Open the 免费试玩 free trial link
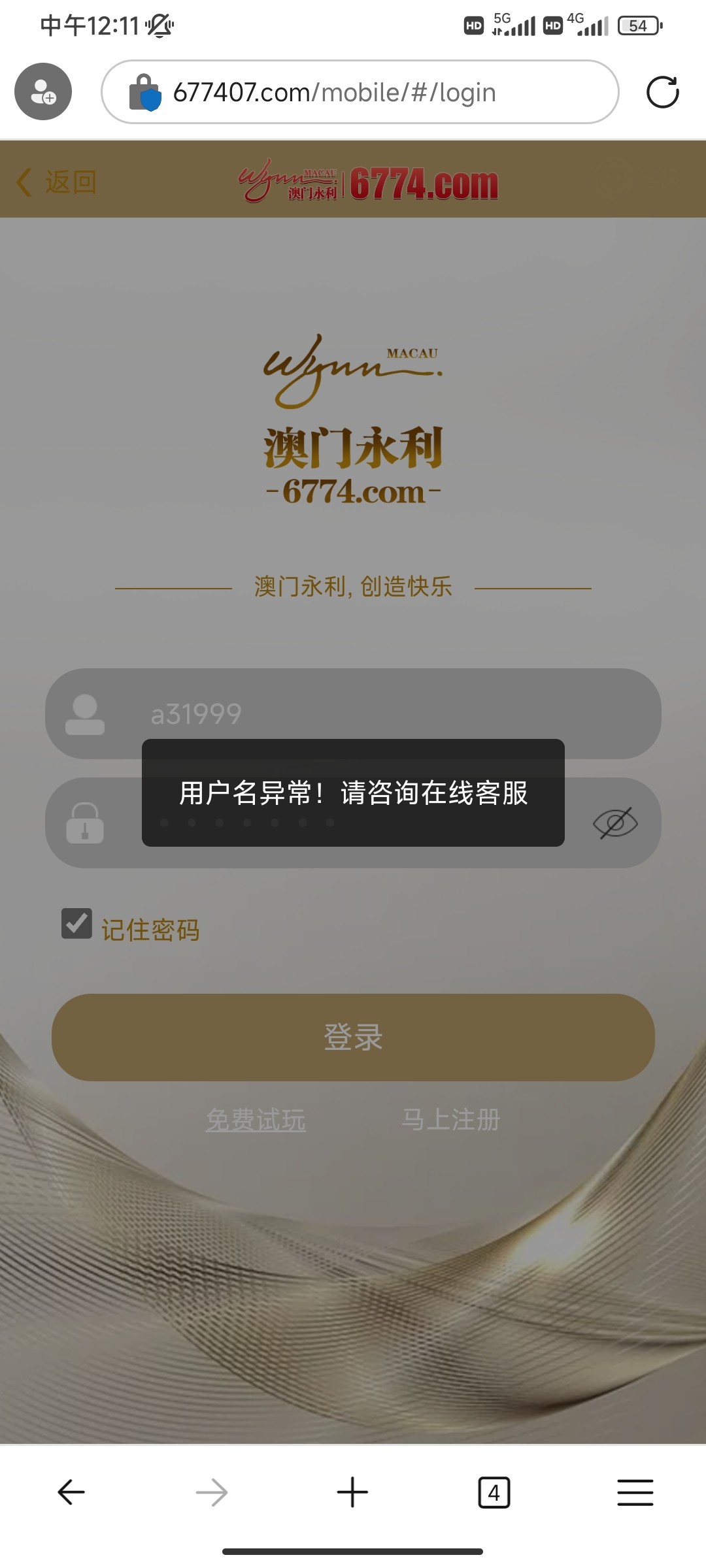The image size is (706, 1568). click(x=256, y=1120)
